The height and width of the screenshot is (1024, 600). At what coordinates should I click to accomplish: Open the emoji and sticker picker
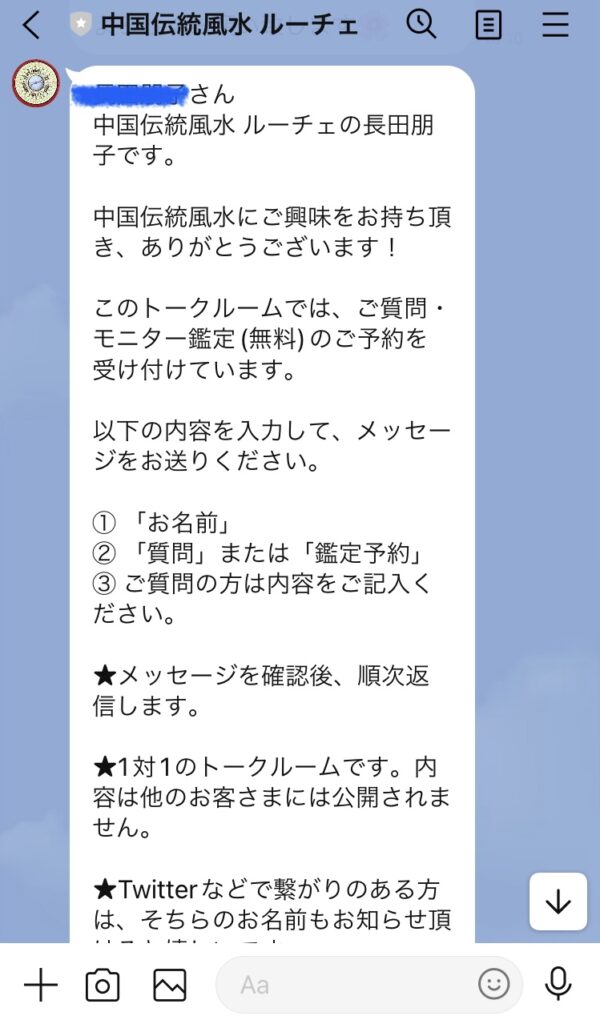[x=493, y=985]
